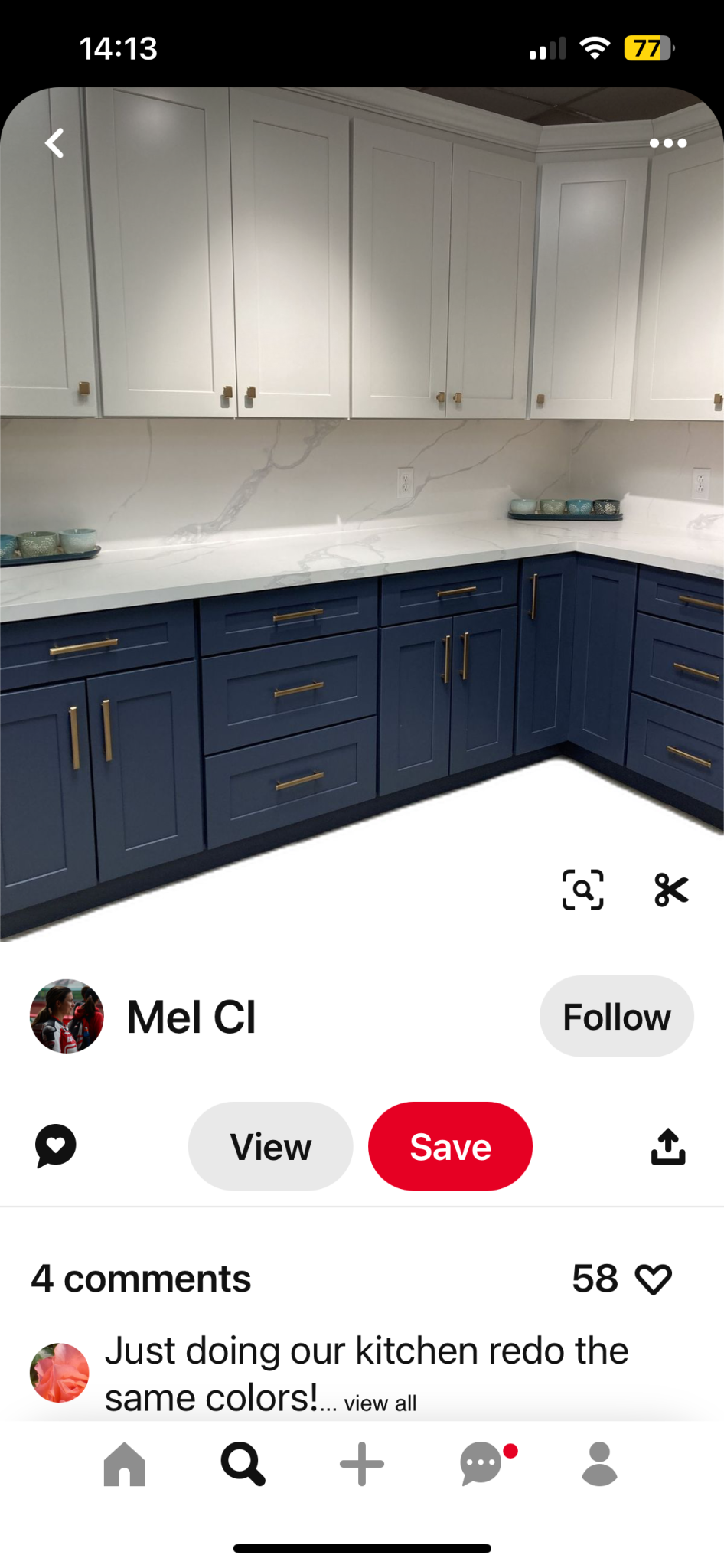React with the heart bubble icon

[x=55, y=1146]
